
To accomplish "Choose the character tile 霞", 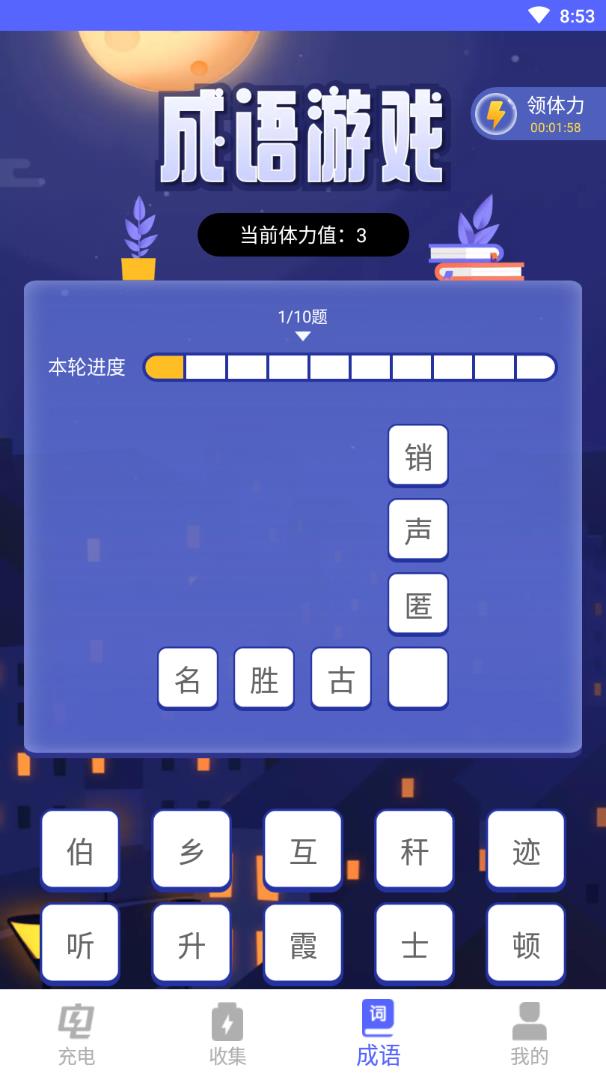I will point(303,944).
